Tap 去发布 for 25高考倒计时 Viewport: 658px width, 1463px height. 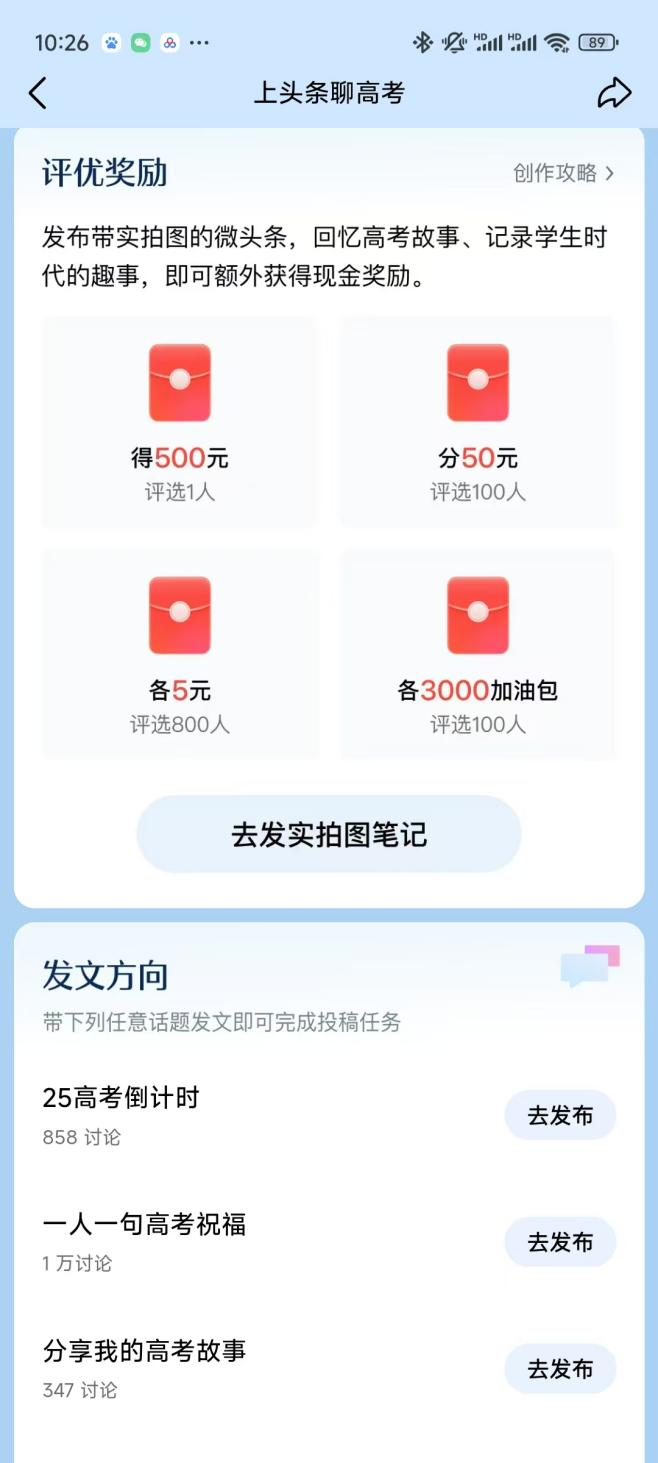560,1116
